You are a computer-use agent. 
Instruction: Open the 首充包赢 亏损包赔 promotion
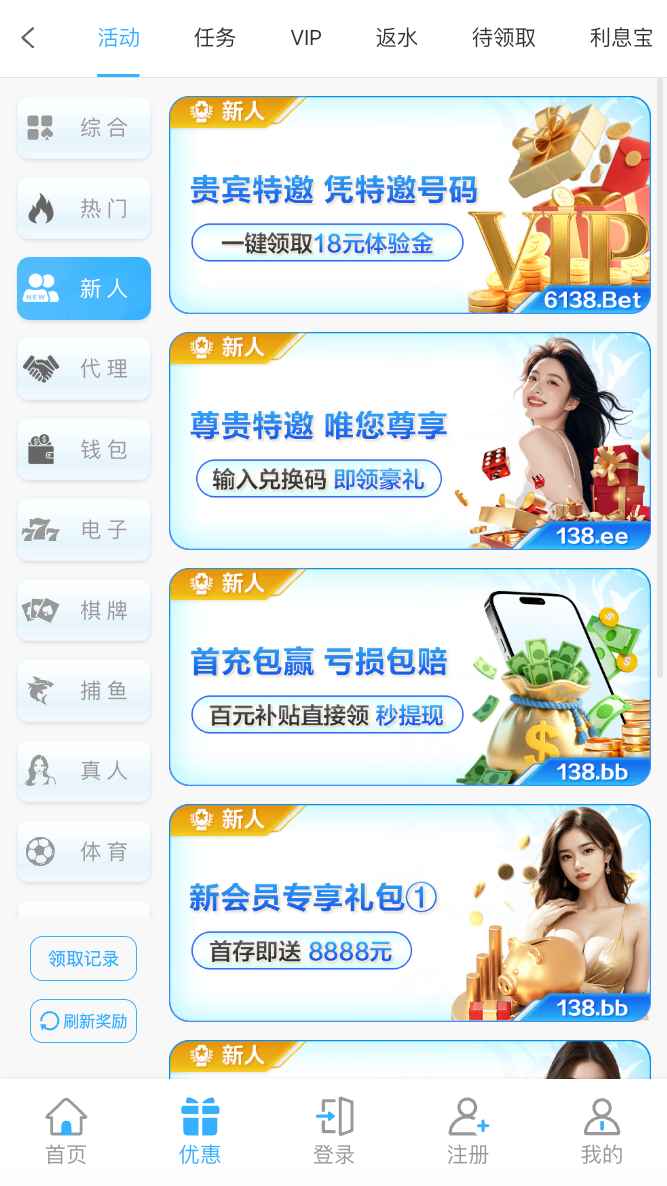(410, 677)
